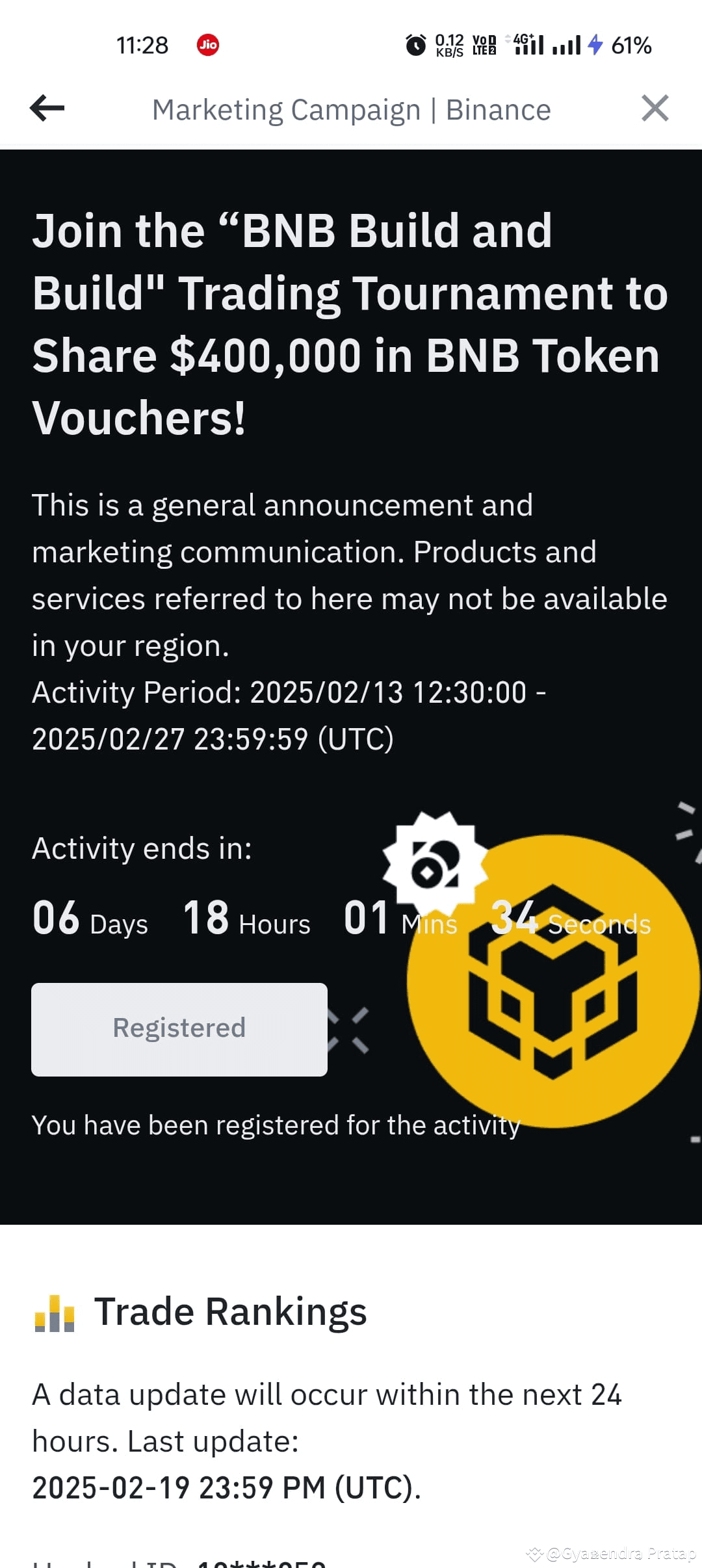
Task: Tap the 11:28 clock in status bar
Action: 142,44
